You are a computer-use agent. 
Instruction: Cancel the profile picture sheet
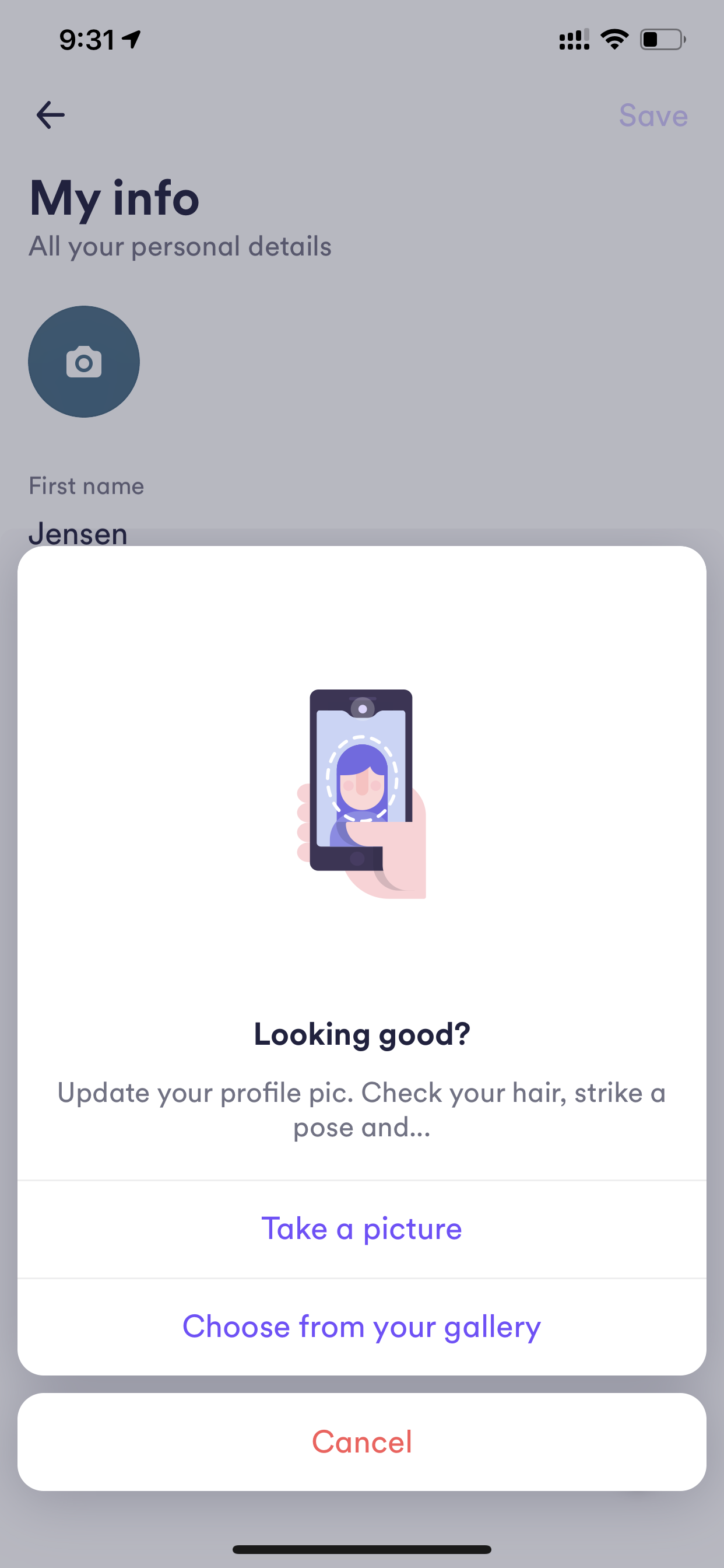(361, 1442)
